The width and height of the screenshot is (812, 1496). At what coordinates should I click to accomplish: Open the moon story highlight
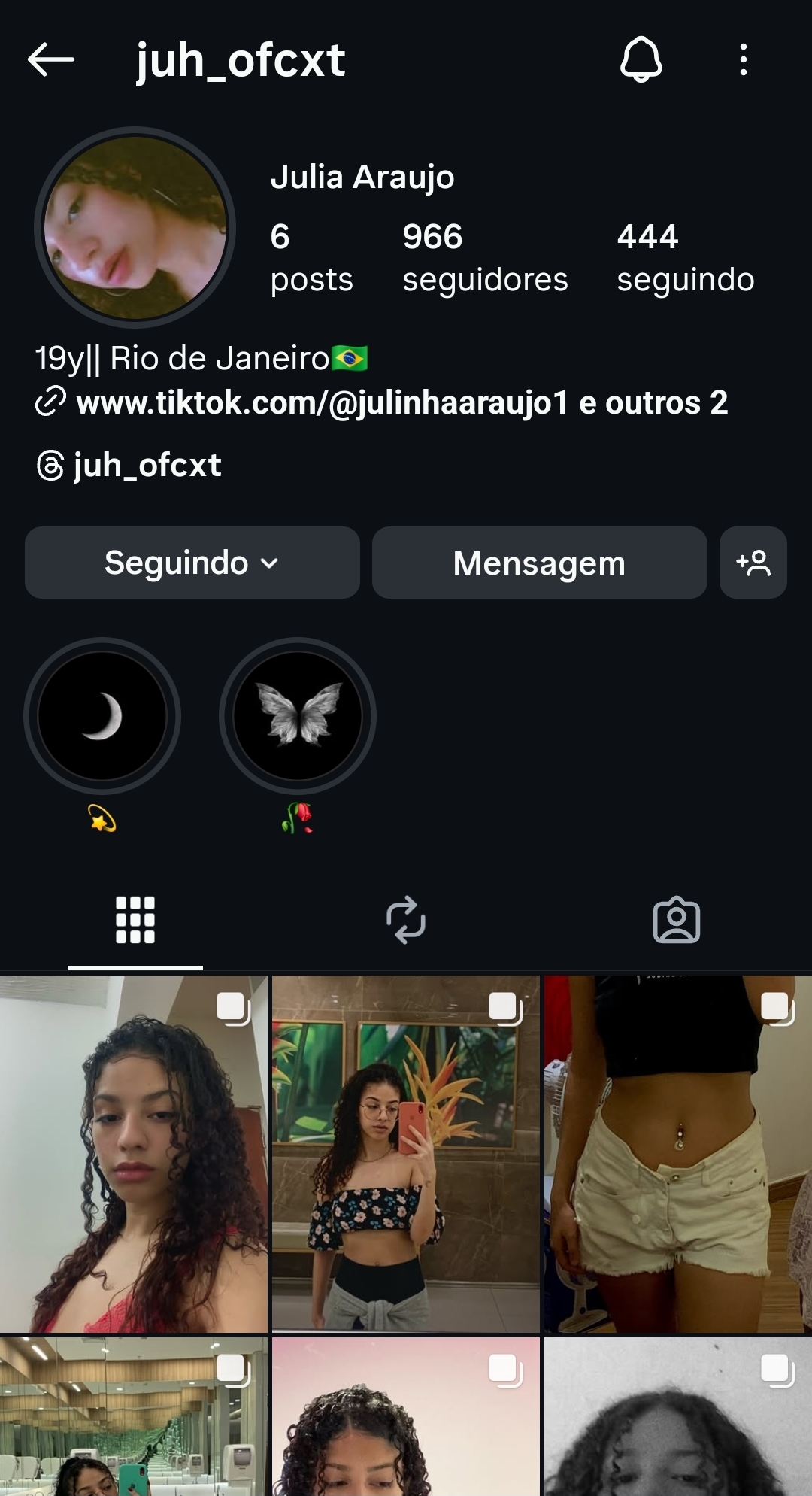pos(102,716)
